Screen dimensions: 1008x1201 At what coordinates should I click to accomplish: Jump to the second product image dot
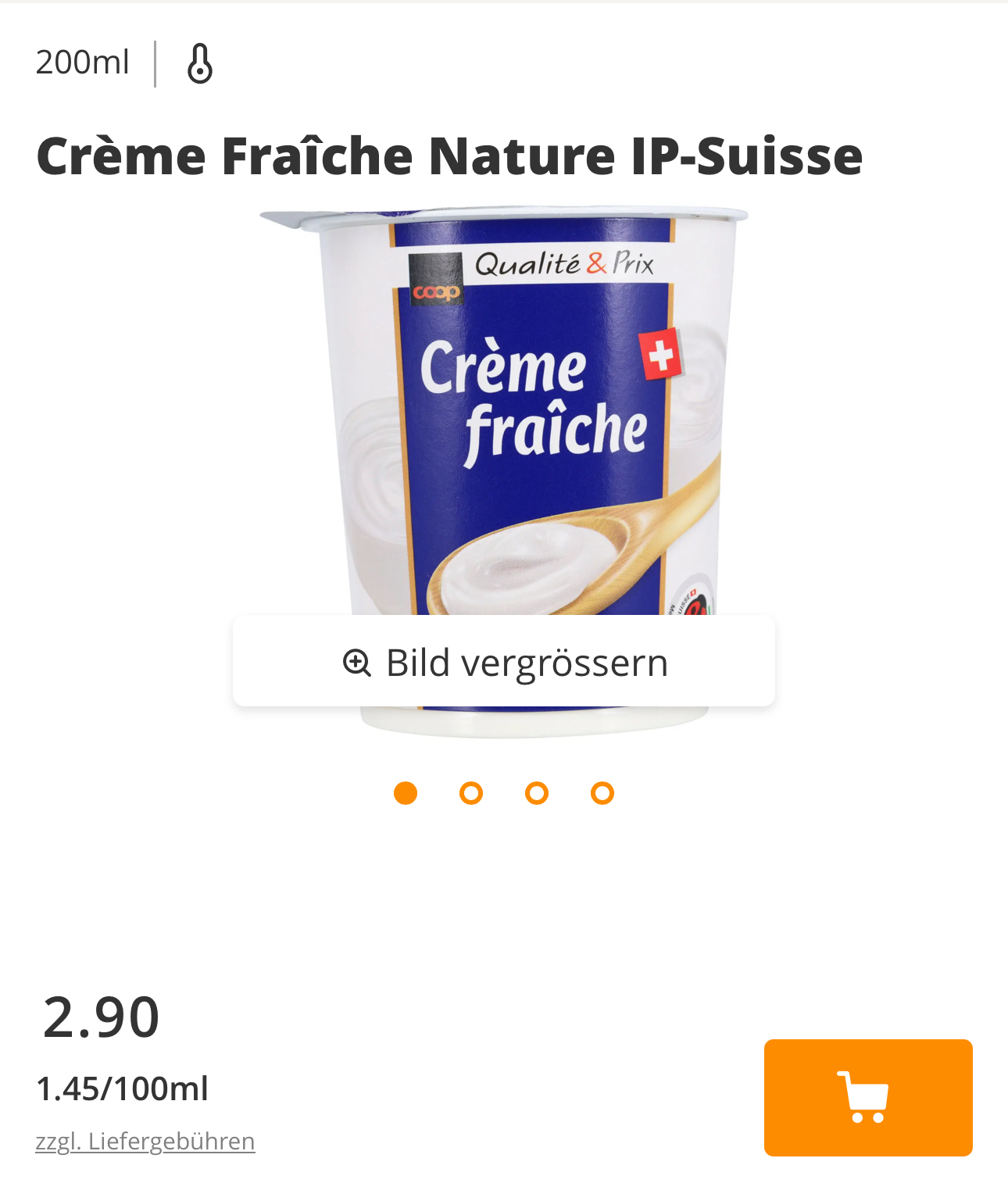coord(471,793)
